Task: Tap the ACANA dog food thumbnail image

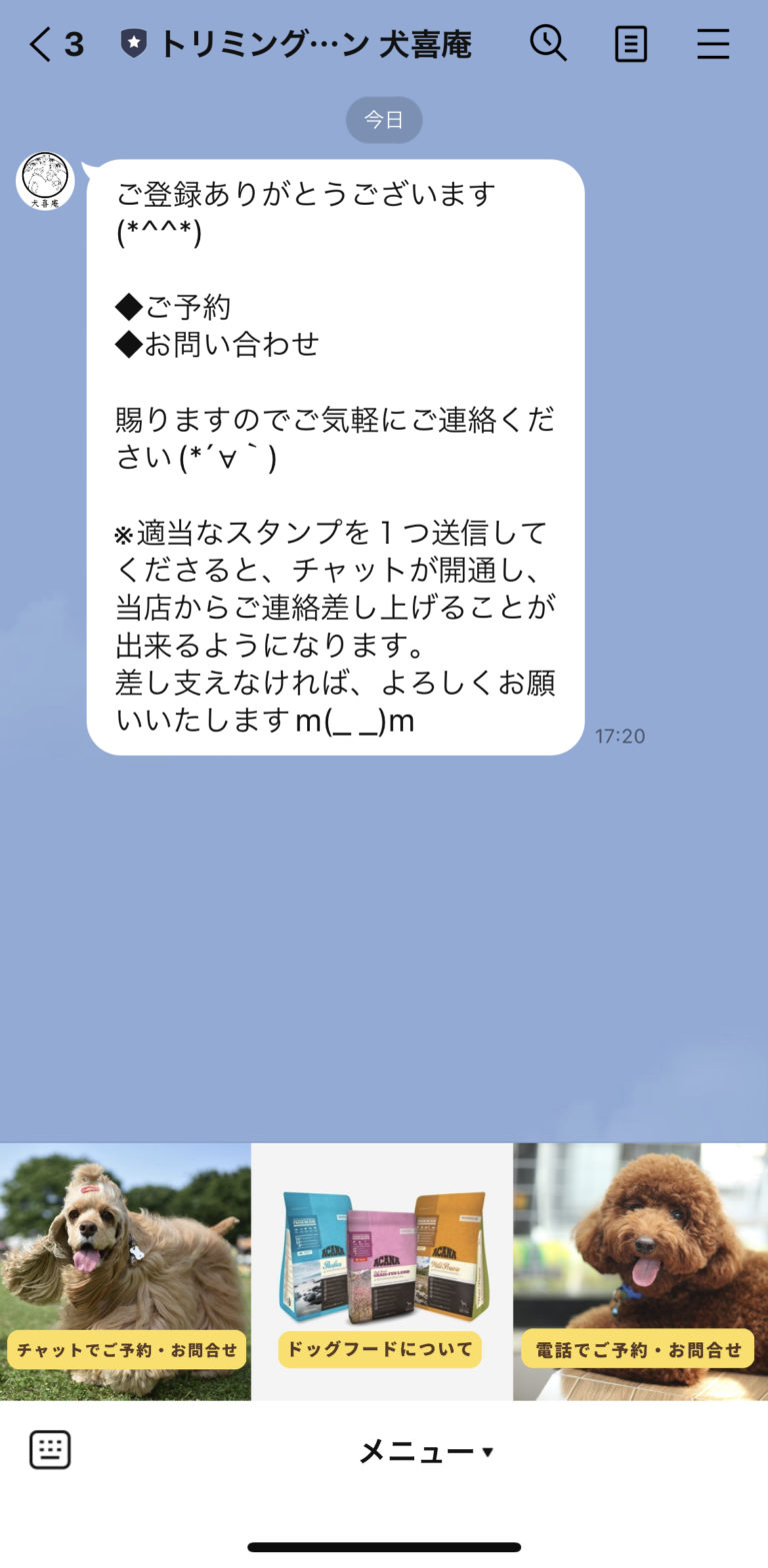Action: click(383, 1254)
